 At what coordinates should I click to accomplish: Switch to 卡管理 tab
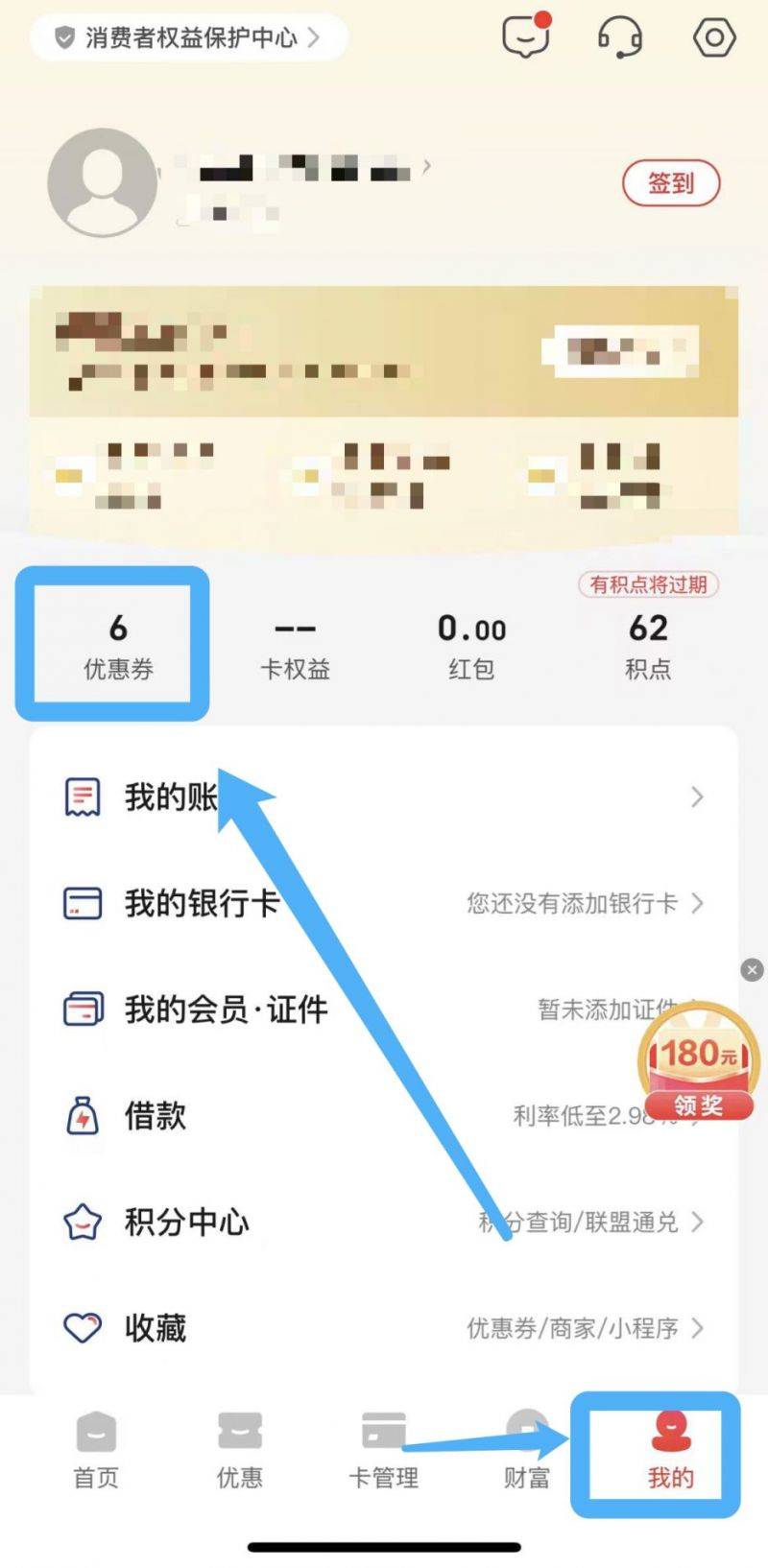(383, 1449)
